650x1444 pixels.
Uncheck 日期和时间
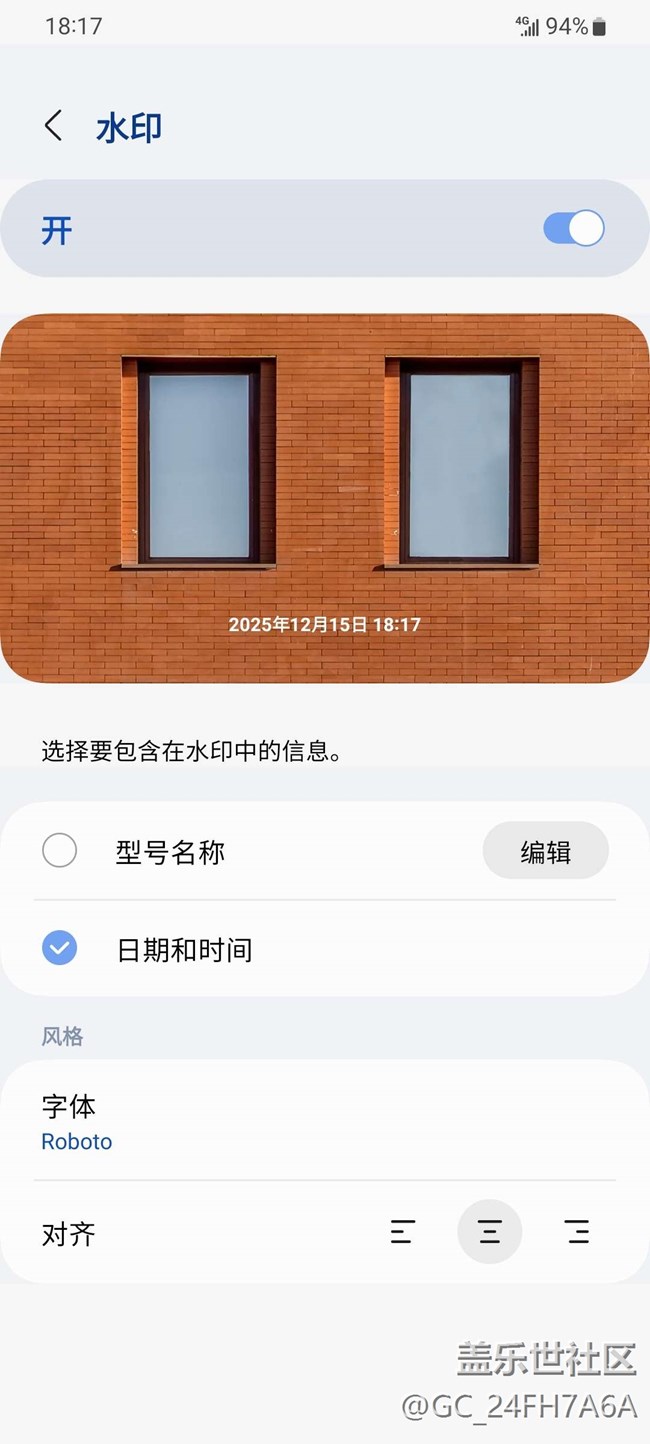60,948
